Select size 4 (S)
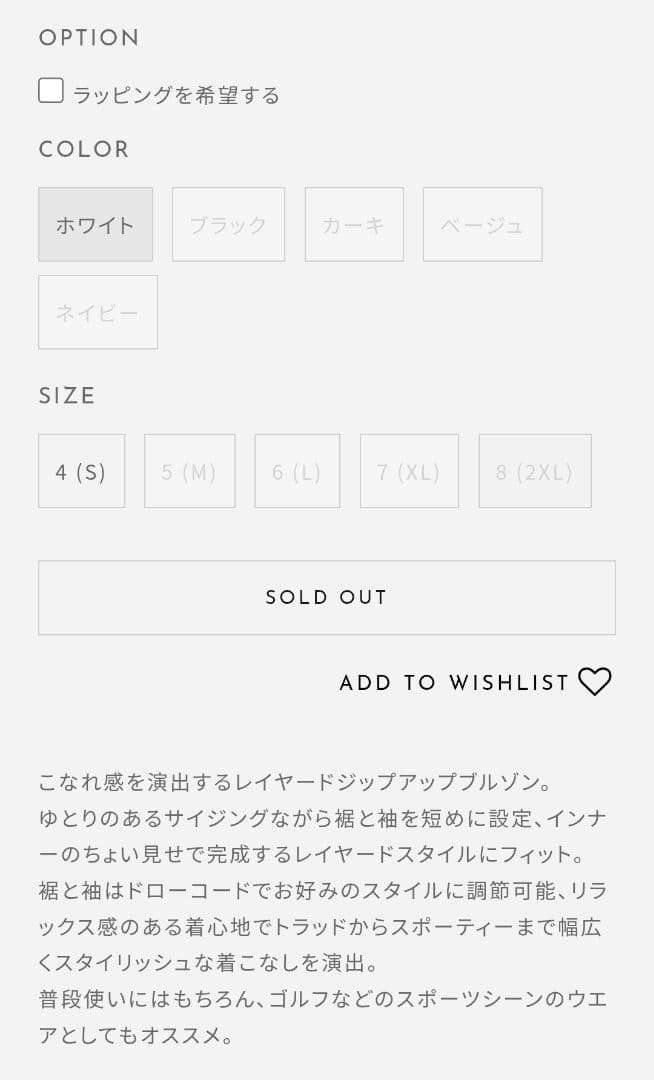 (x=81, y=471)
